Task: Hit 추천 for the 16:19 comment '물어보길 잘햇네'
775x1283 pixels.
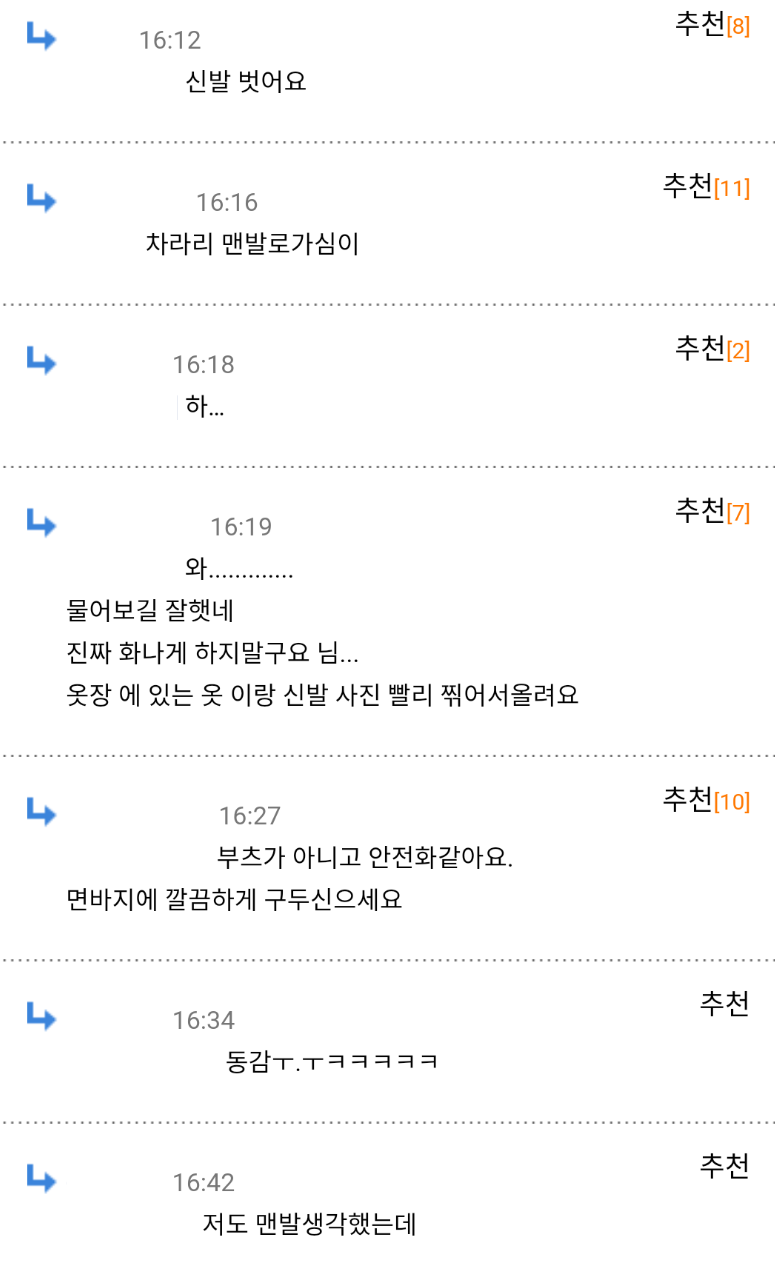Action: click(x=711, y=512)
